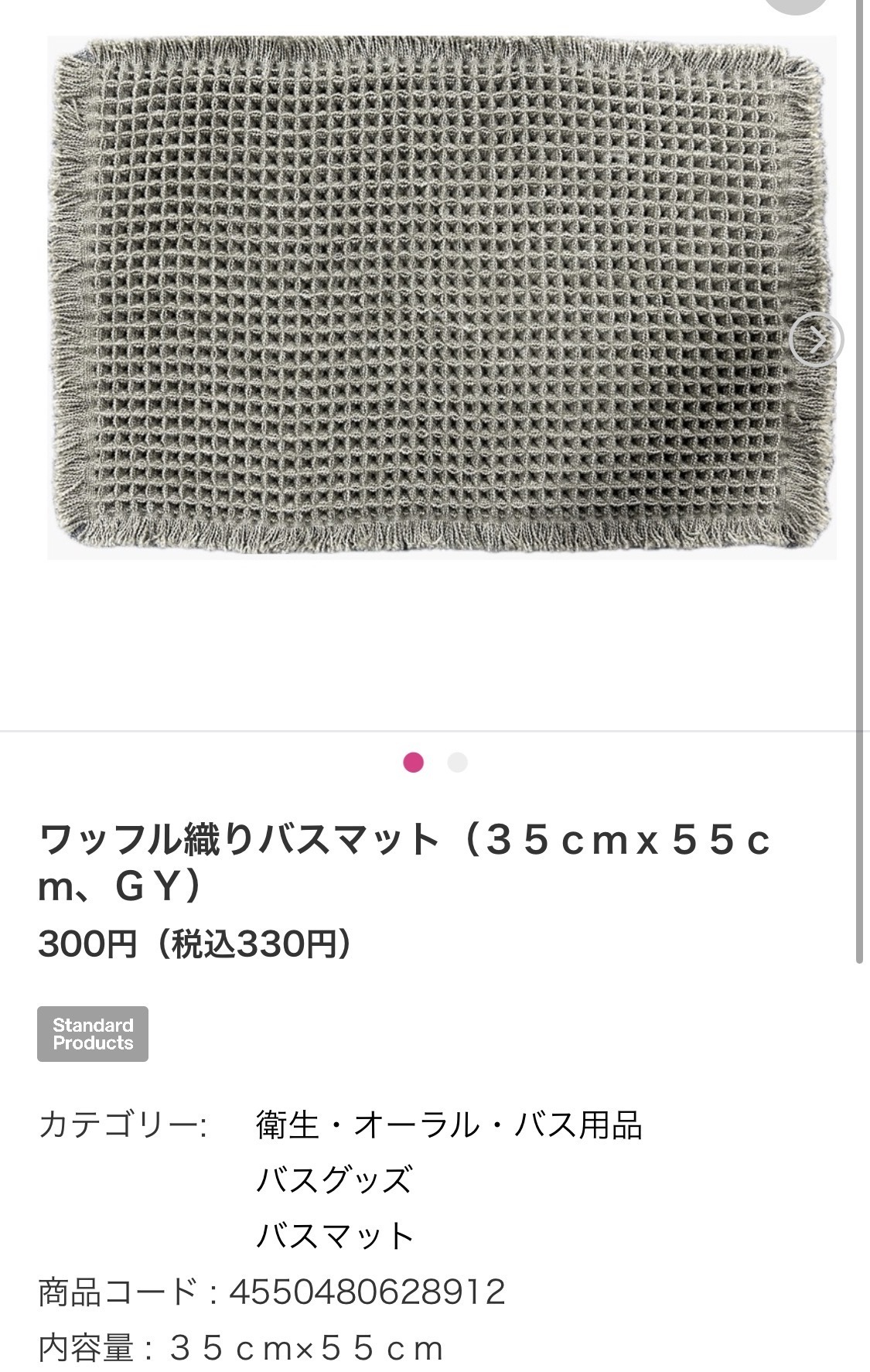This screenshot has height=1372, width=870.
Task: Show the next product image arrow
Action: (815, 339)
